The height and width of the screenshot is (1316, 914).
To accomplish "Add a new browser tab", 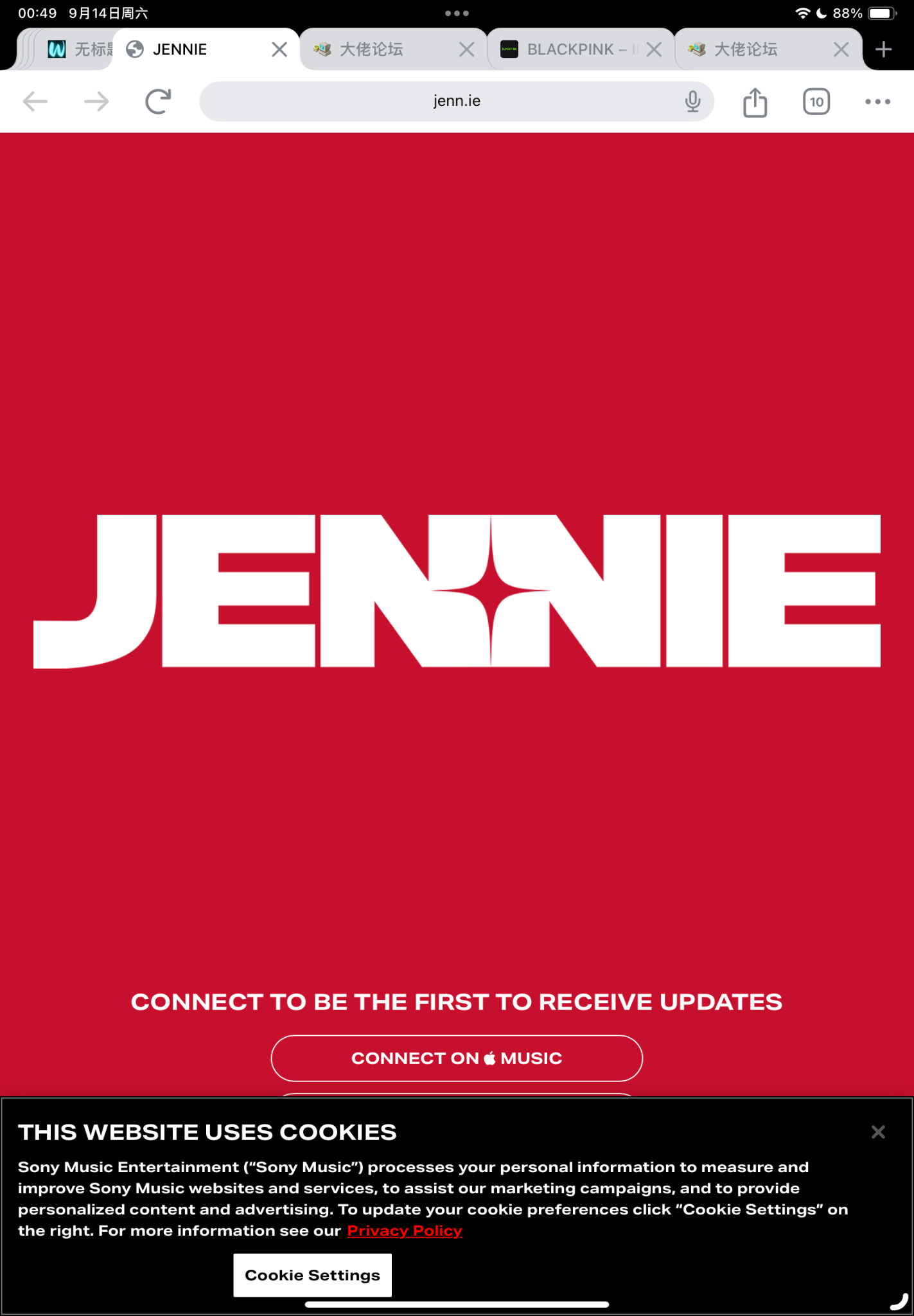I will 884,49.
